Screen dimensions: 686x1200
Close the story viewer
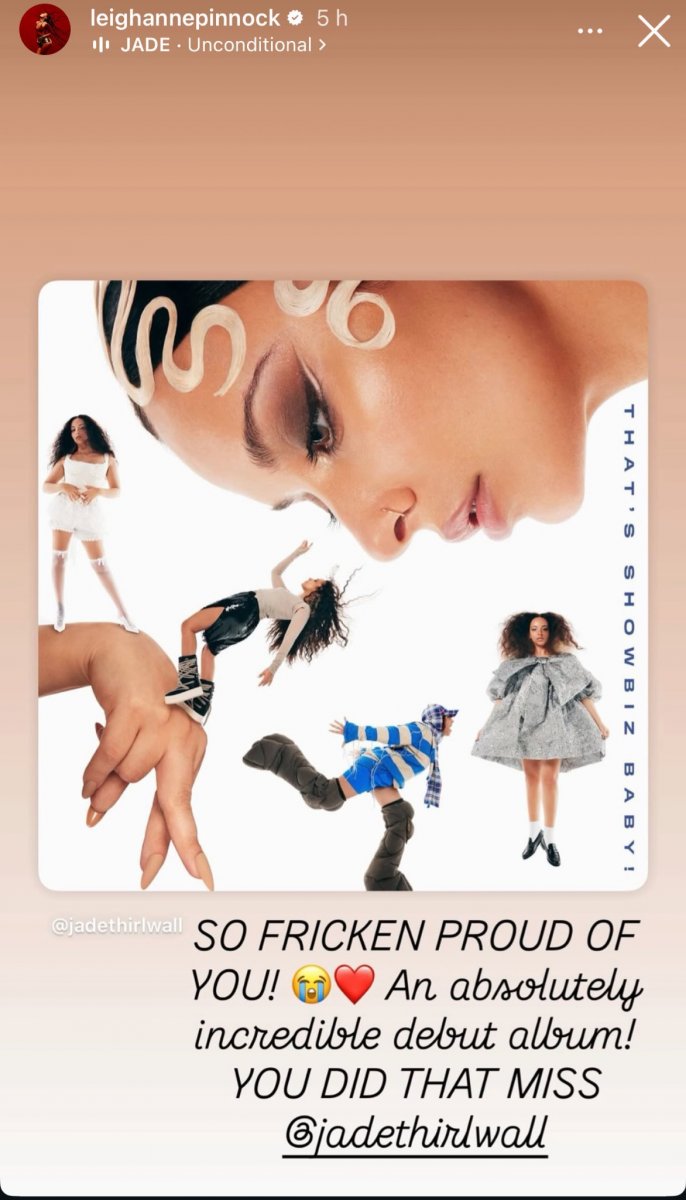[x=654, y=31]
